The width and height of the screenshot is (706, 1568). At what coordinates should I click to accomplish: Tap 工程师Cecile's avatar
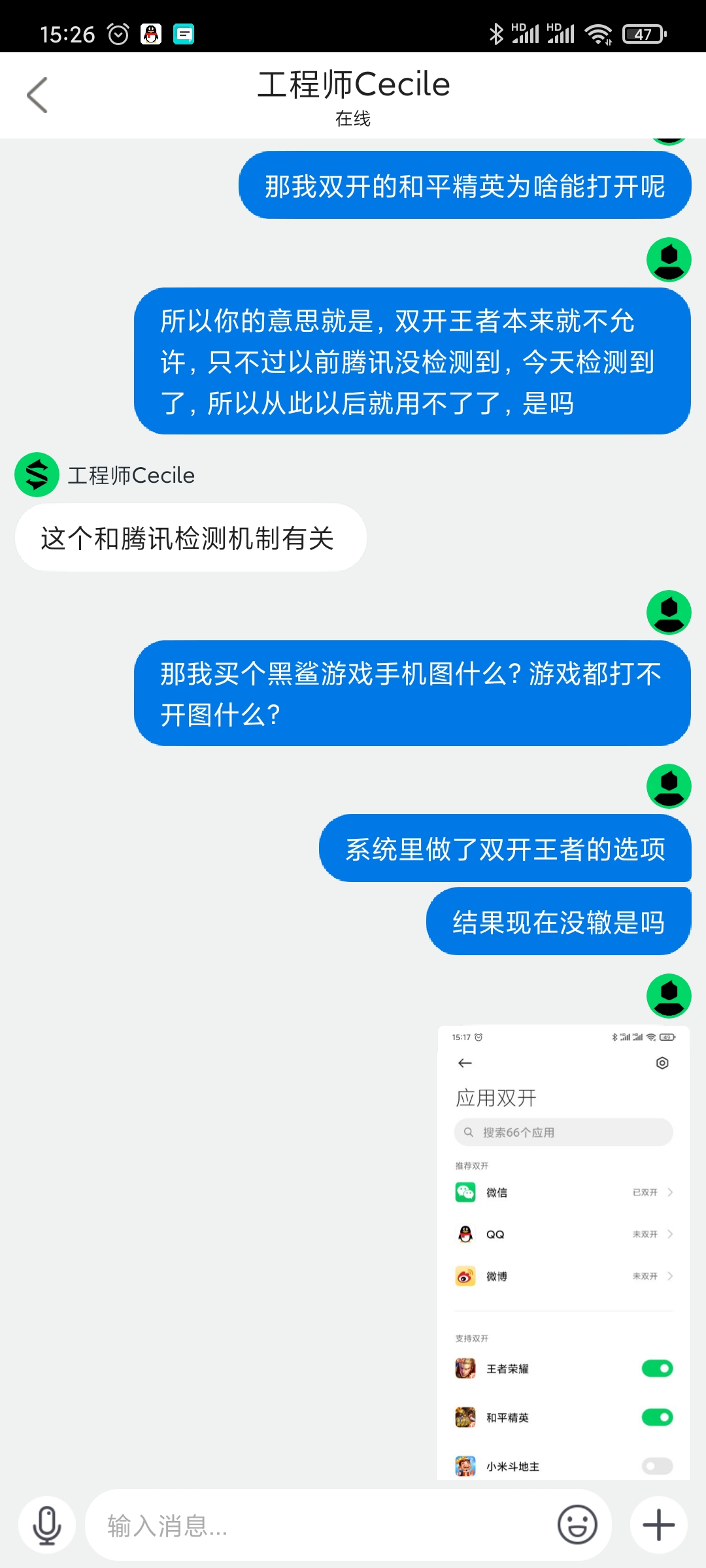[37, 475]
